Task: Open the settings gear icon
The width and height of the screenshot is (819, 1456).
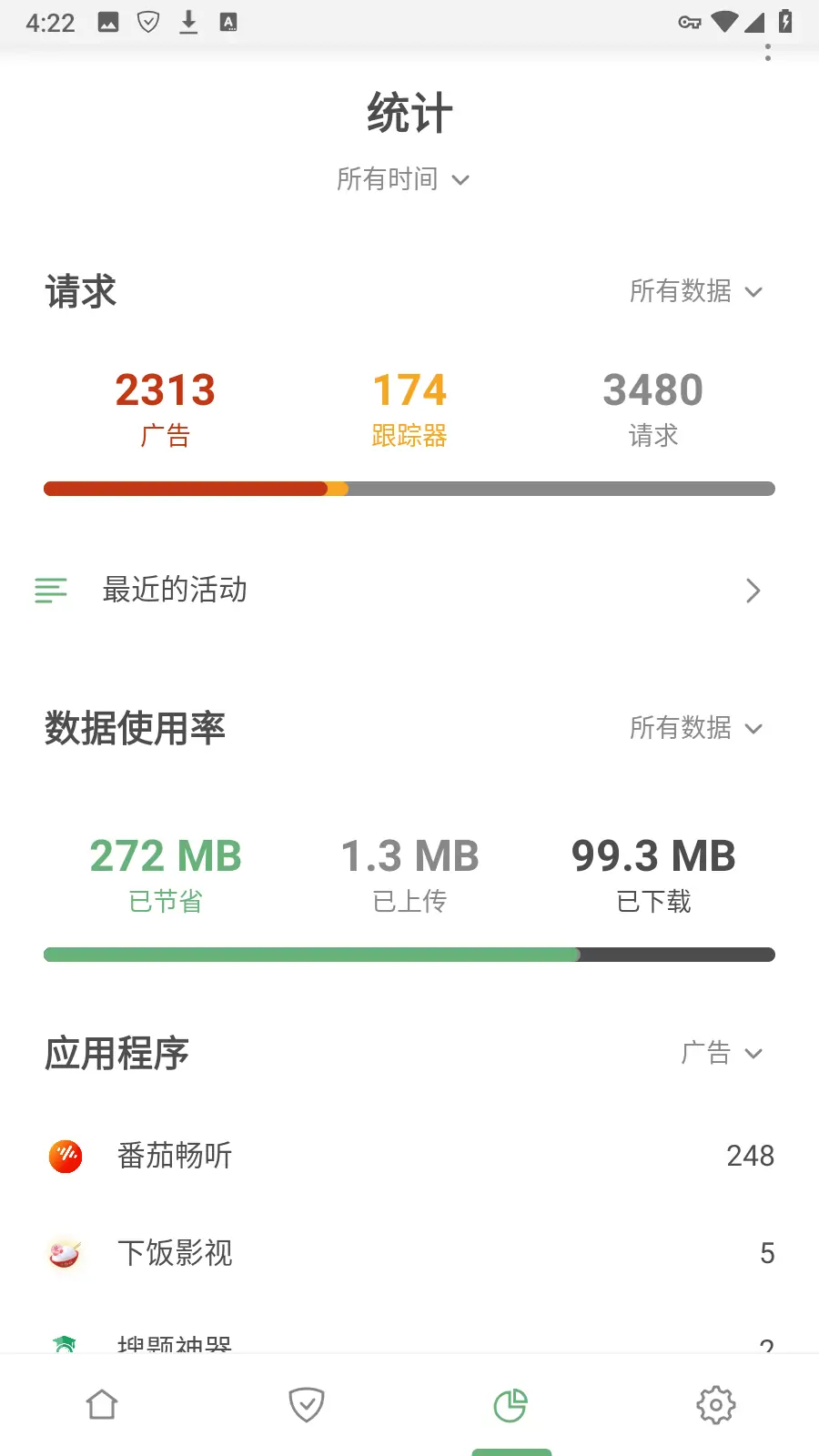Action: (x=716, y=1404)
